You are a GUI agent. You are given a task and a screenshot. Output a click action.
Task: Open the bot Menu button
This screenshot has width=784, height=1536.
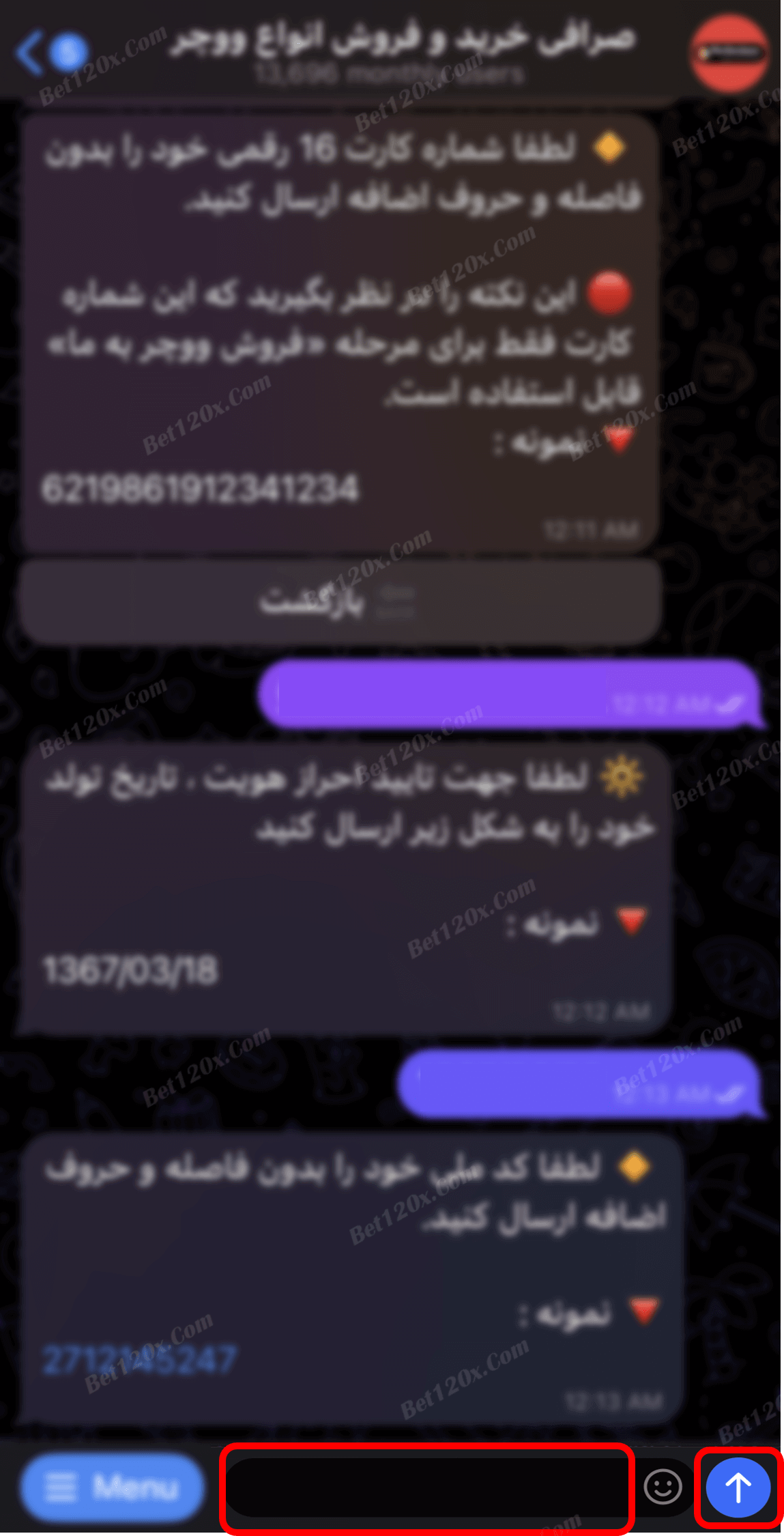[x=113, y=1487]
